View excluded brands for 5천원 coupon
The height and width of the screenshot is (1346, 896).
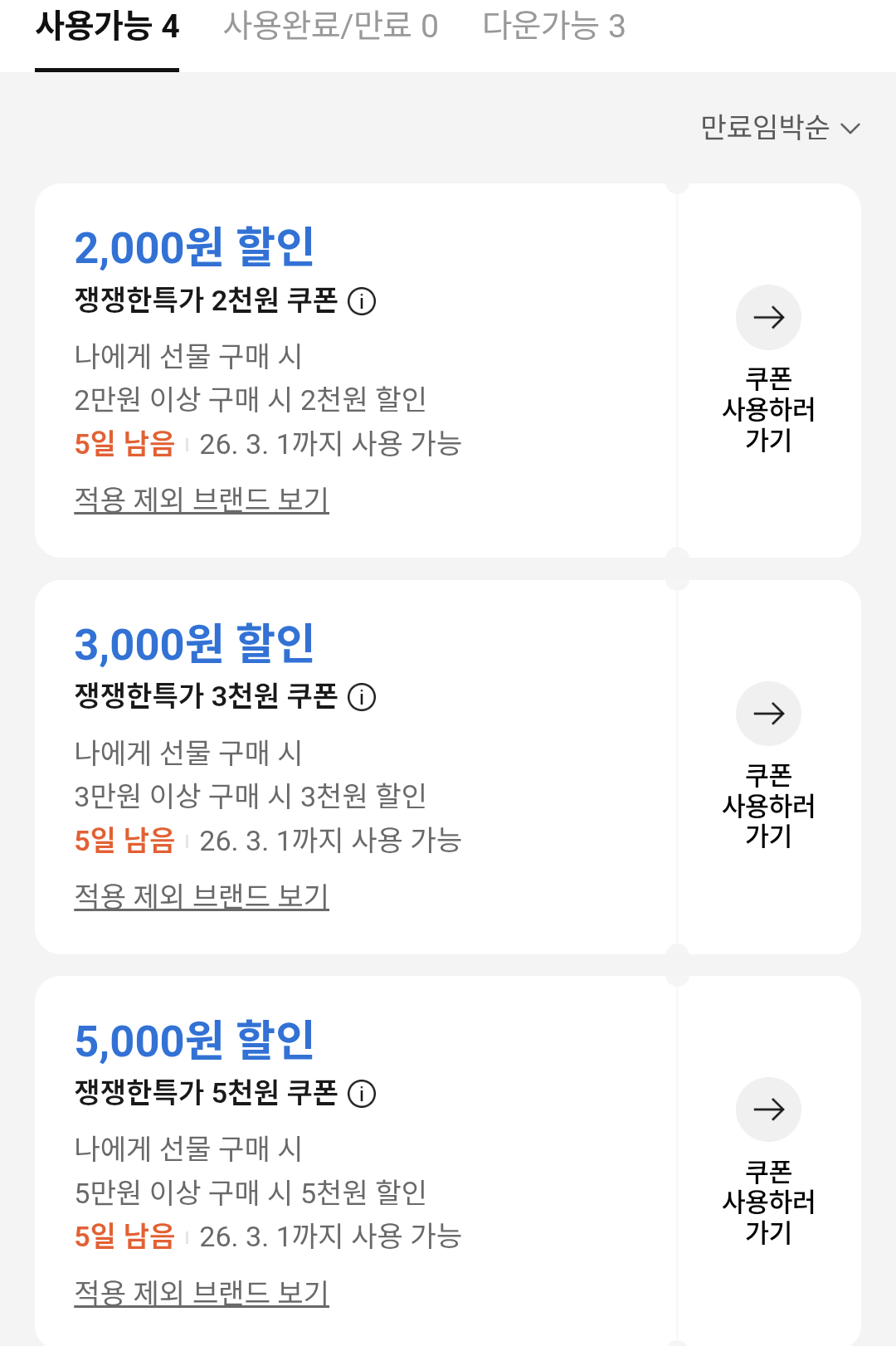pos(202,1292)
